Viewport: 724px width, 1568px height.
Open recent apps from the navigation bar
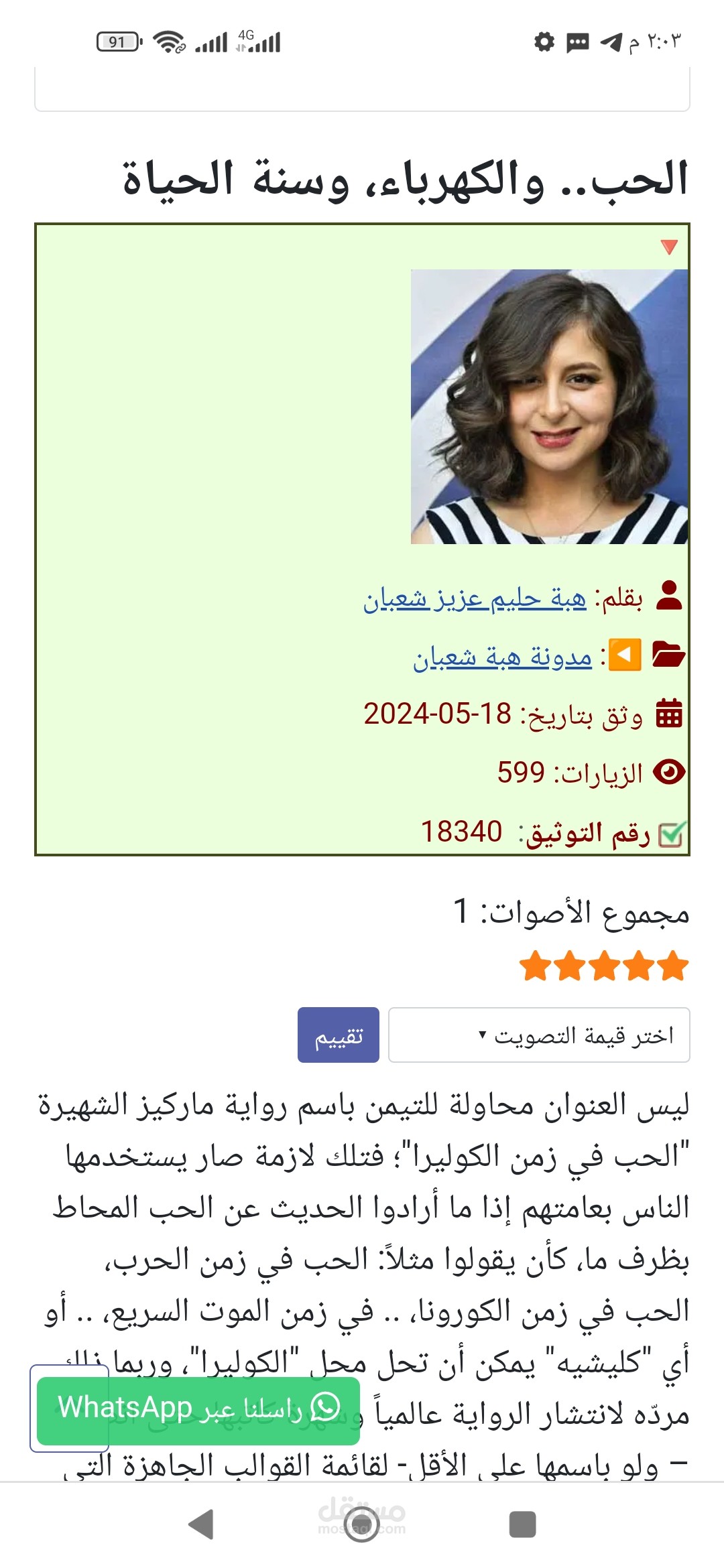(522, 1524)
